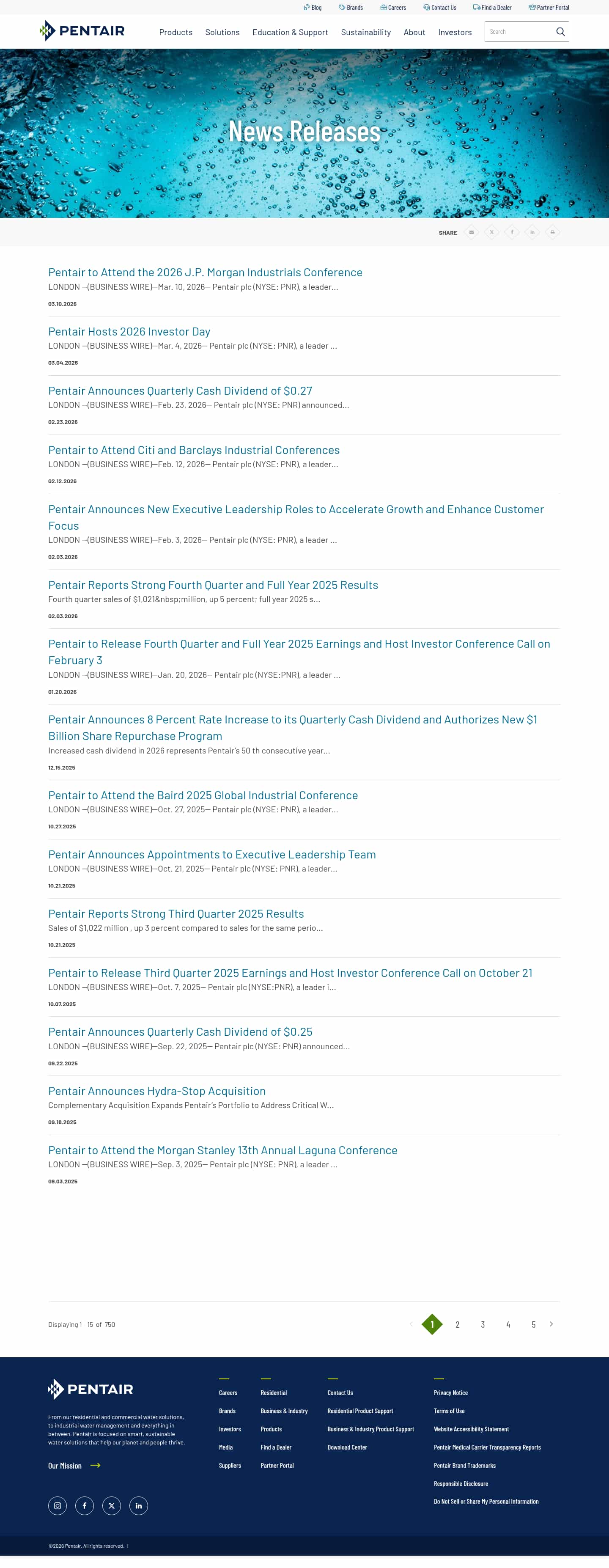Go to Find a Dealer
The image size is (609, 1568).
pyautogui.click(x=492, y=8)
